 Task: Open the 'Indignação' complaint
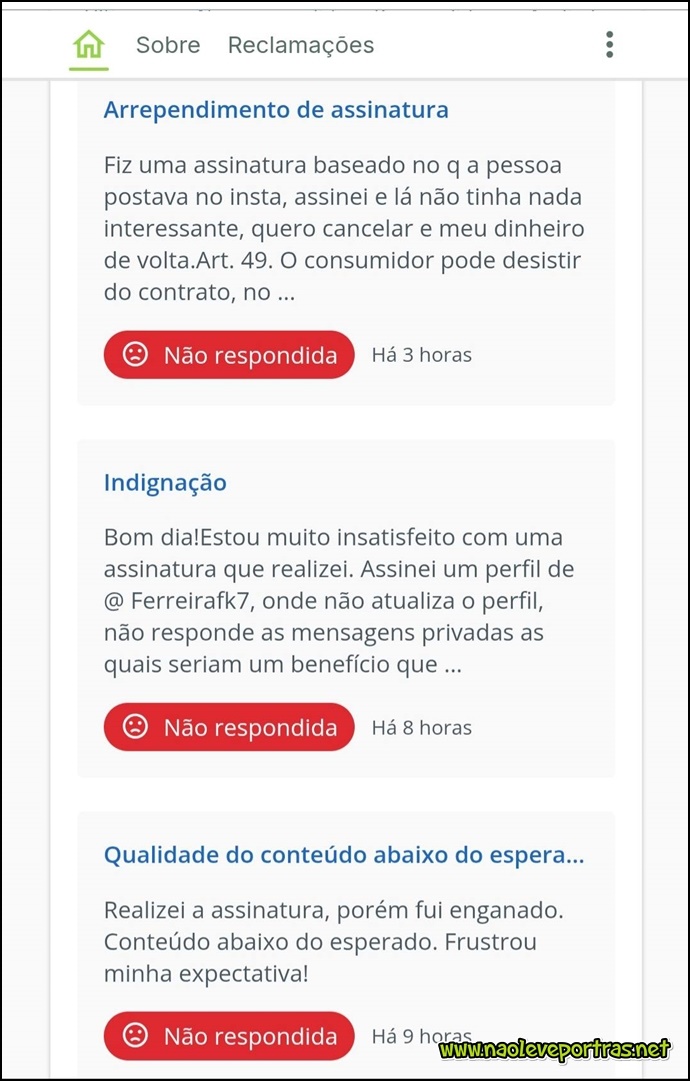(165, 483)
